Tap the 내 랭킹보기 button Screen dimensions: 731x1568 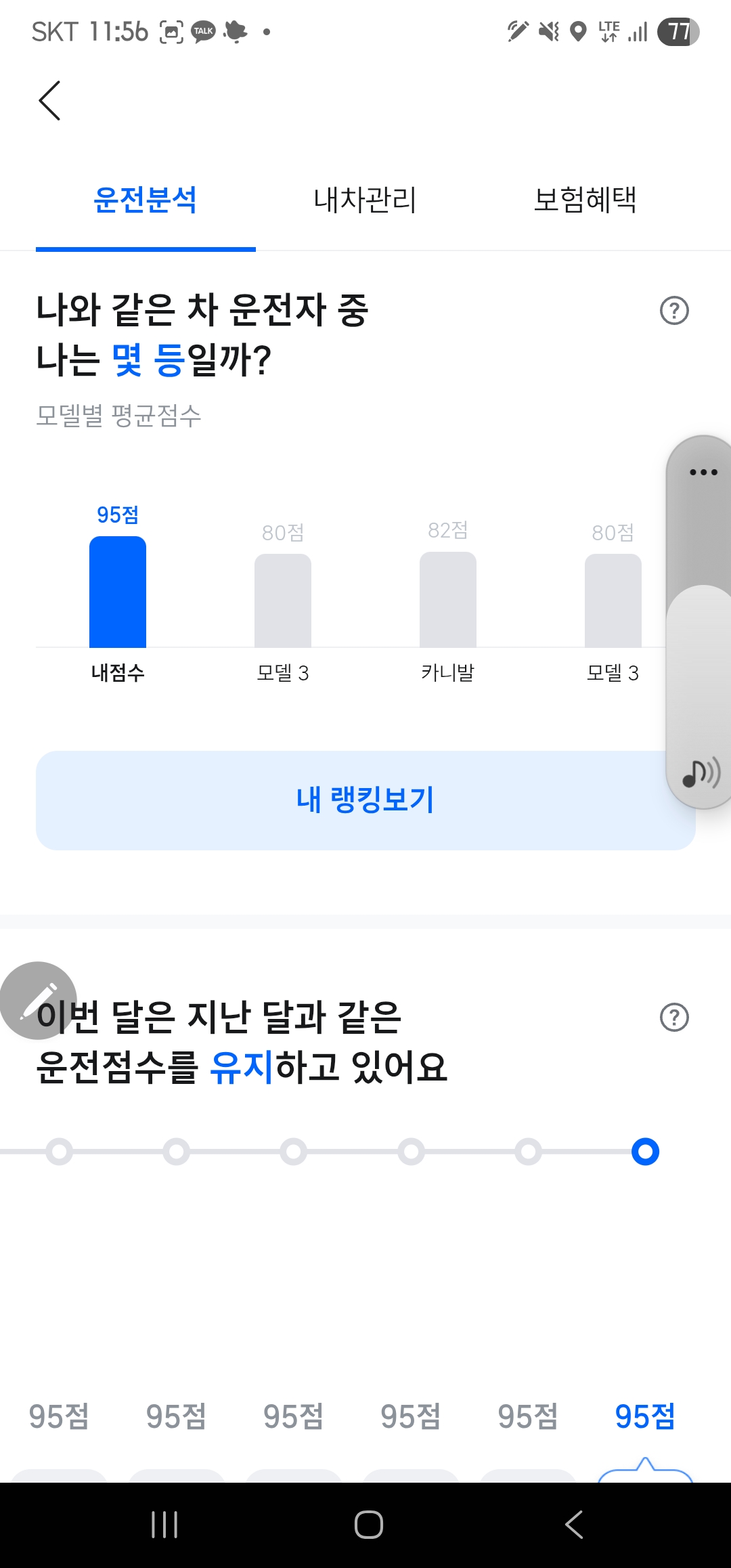click(x=365, y=800)
